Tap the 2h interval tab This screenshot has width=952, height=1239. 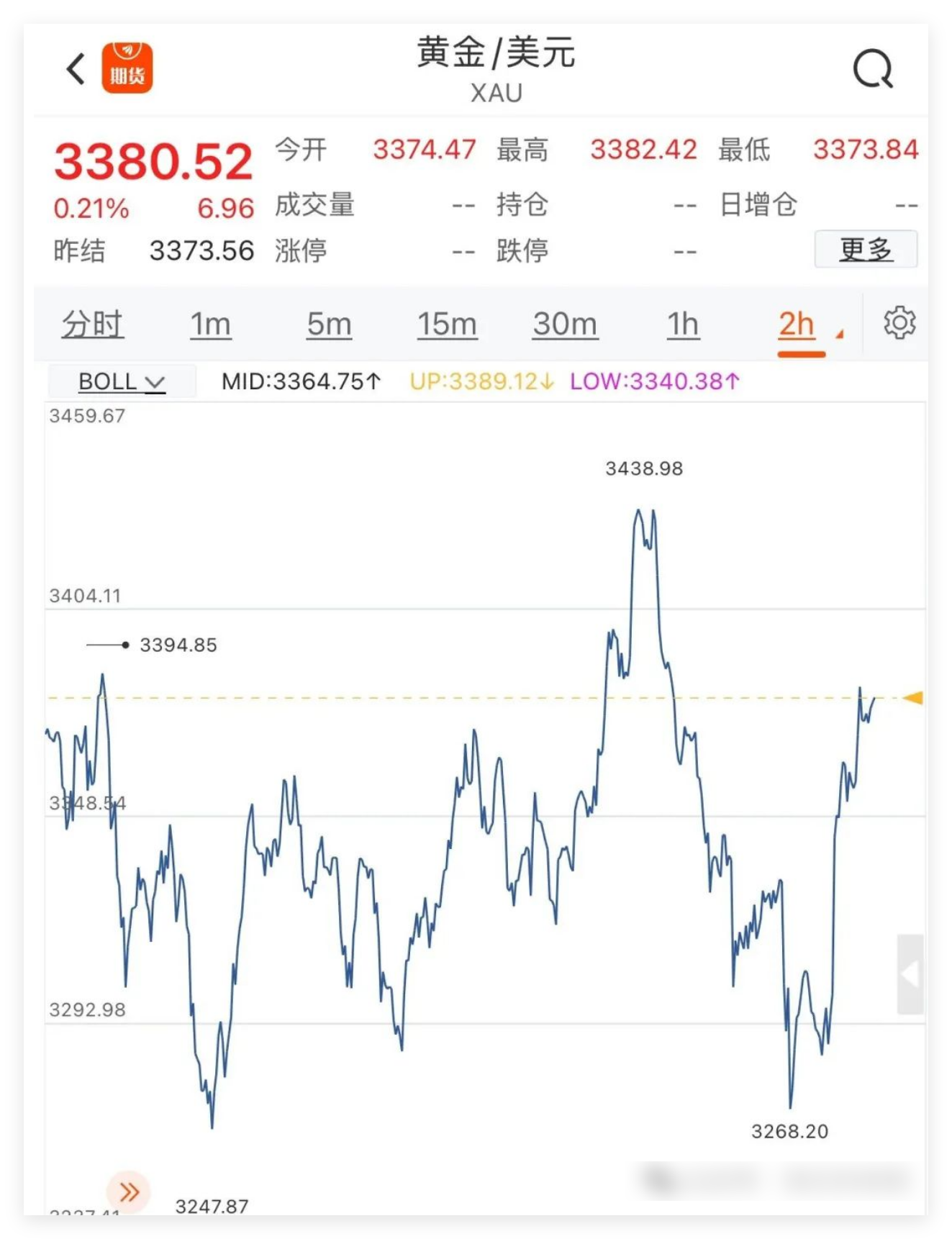[797, 324]
